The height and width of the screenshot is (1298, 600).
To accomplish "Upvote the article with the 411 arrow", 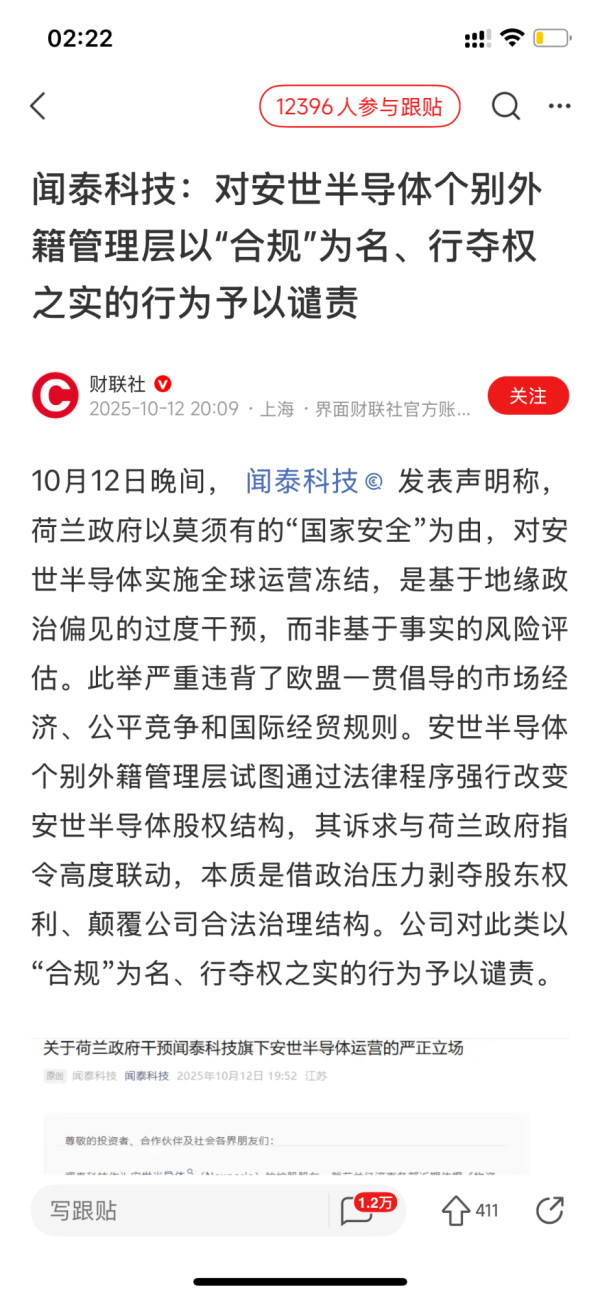I will [x=457, y=1211].
